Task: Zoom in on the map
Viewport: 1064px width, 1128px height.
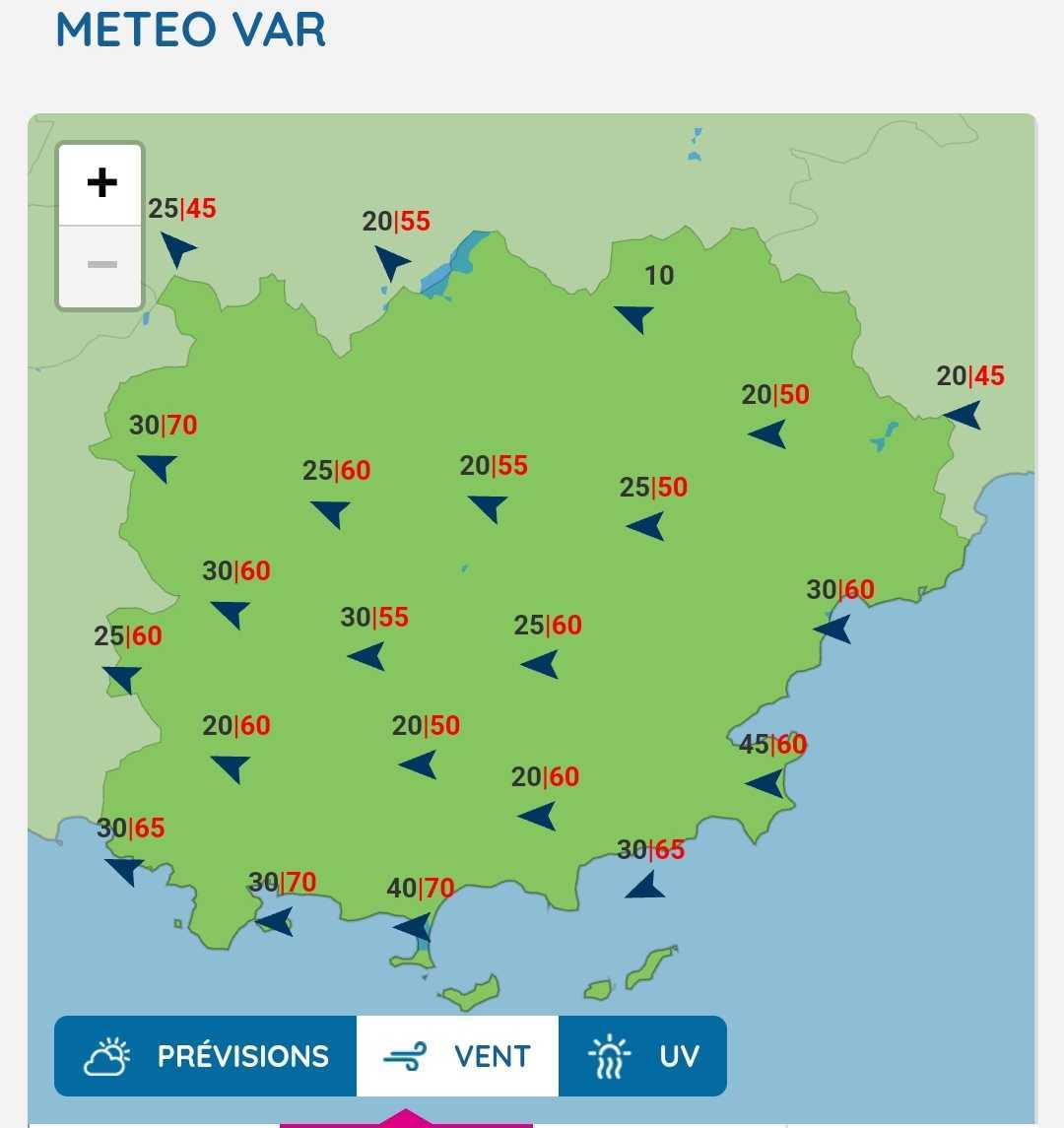Action: point(101,183)
